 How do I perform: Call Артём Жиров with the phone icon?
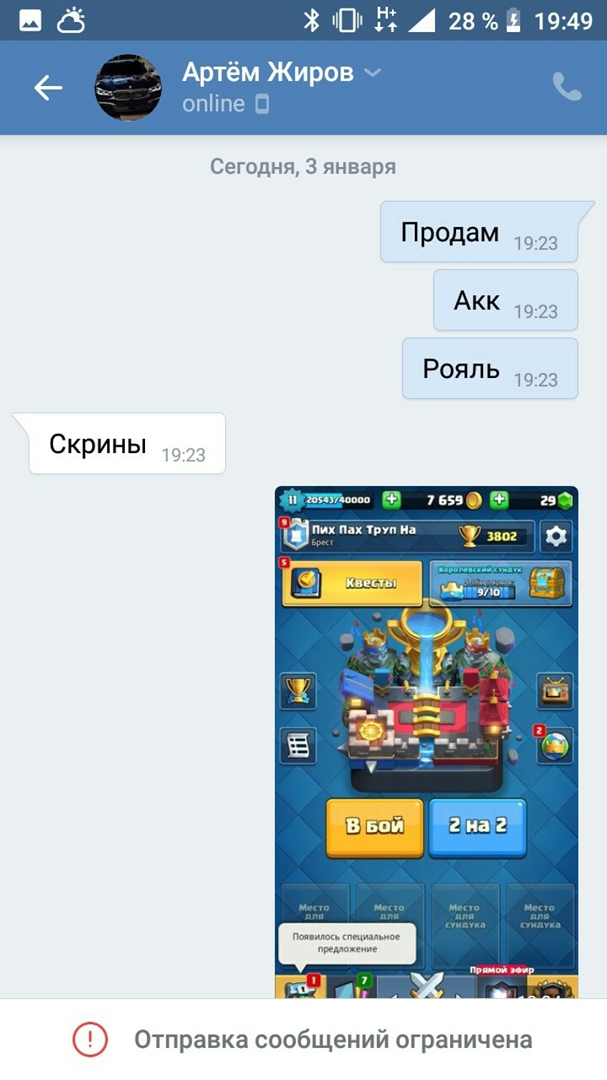567,87
